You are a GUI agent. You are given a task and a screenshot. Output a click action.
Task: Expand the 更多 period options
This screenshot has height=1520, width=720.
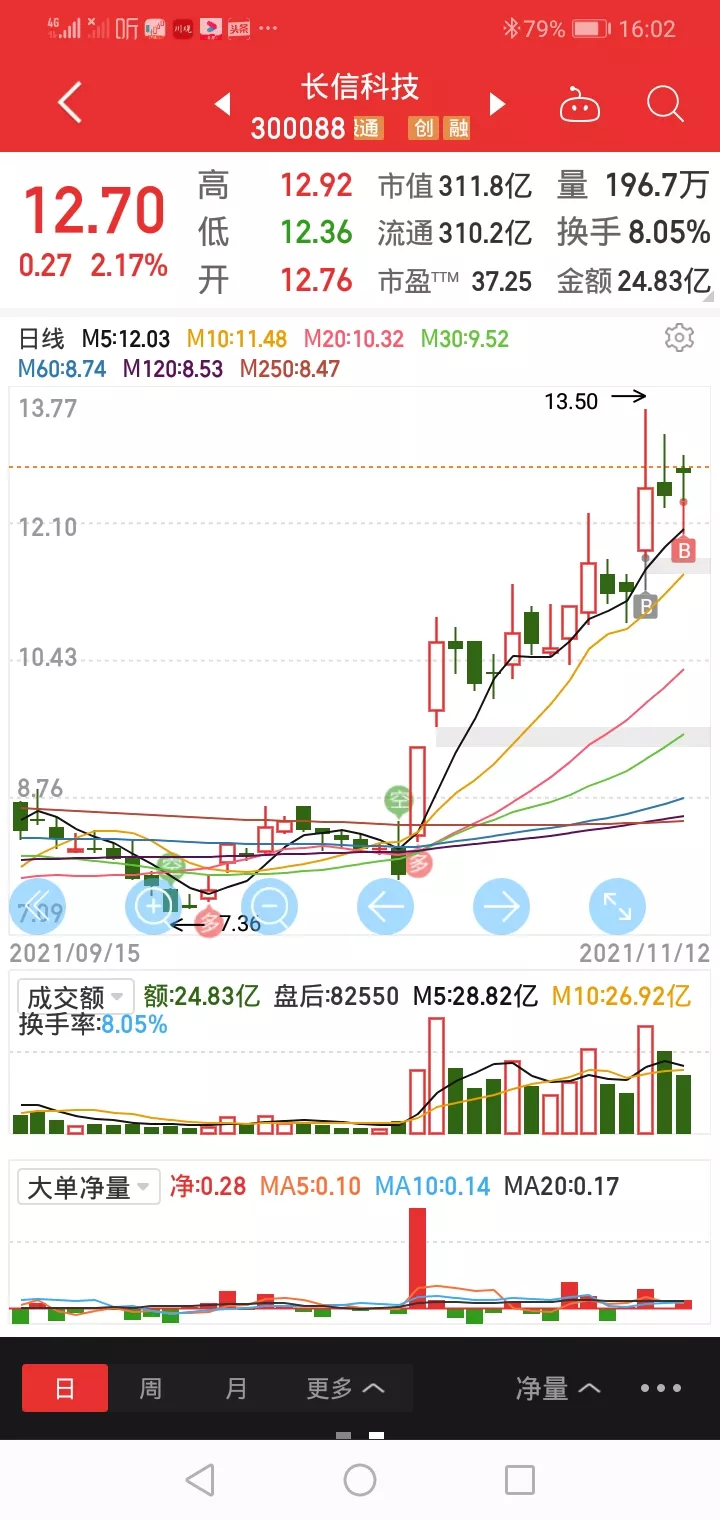tap(345, 1388)
